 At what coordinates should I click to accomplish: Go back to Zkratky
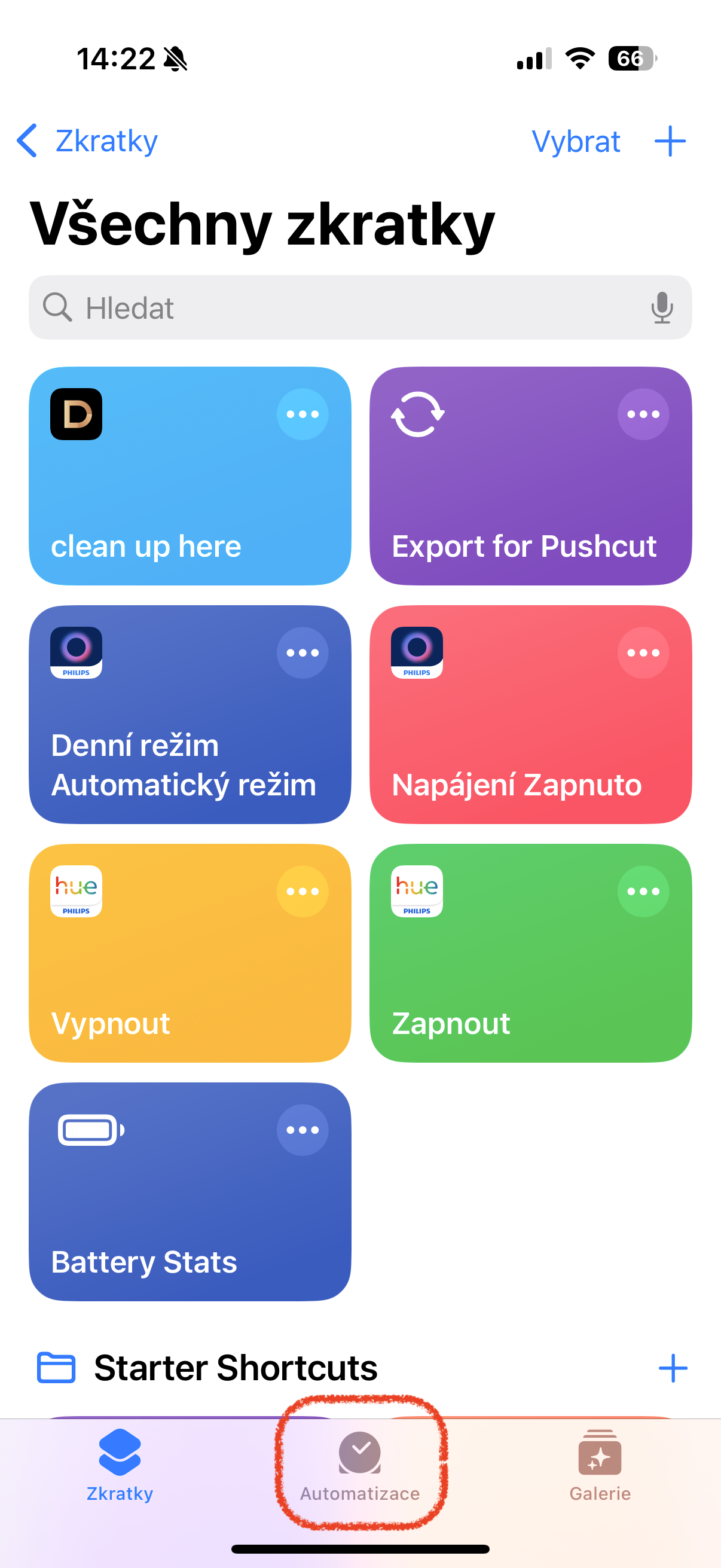pos(88,141)
